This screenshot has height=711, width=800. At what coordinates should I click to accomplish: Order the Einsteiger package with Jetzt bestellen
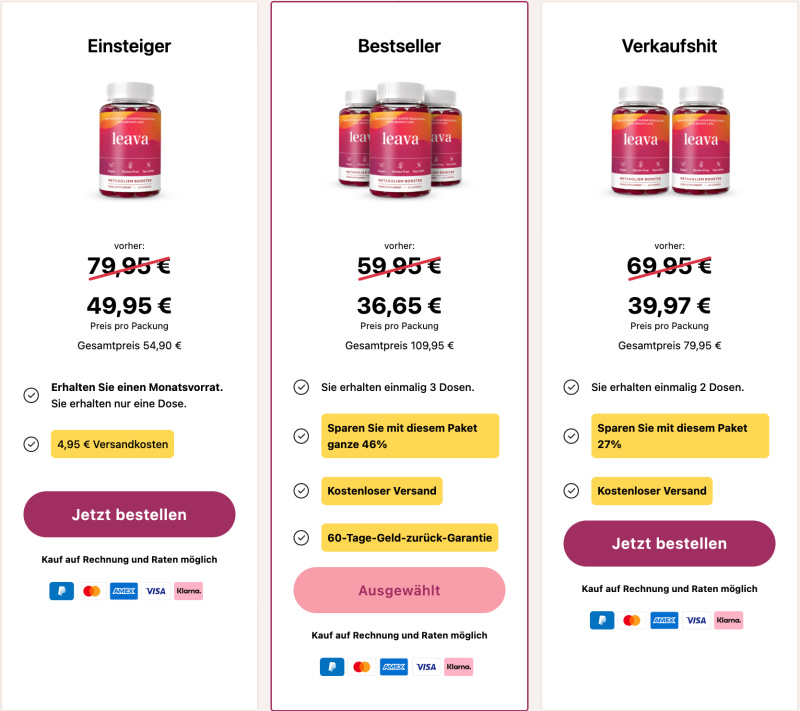(x=129, y=515)
